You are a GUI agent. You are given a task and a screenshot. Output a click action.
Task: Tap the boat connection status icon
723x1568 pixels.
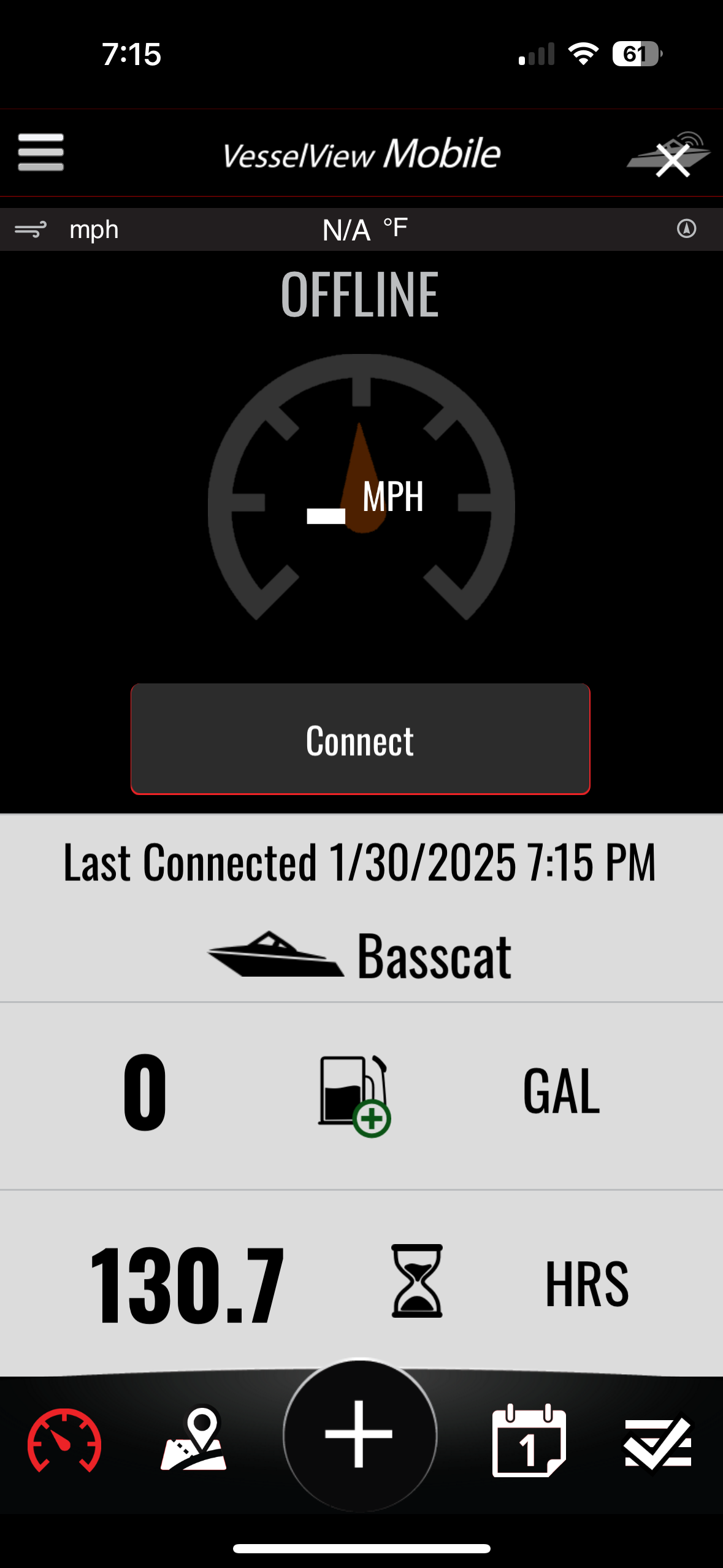pyautogui.click(x=670, y=155)
